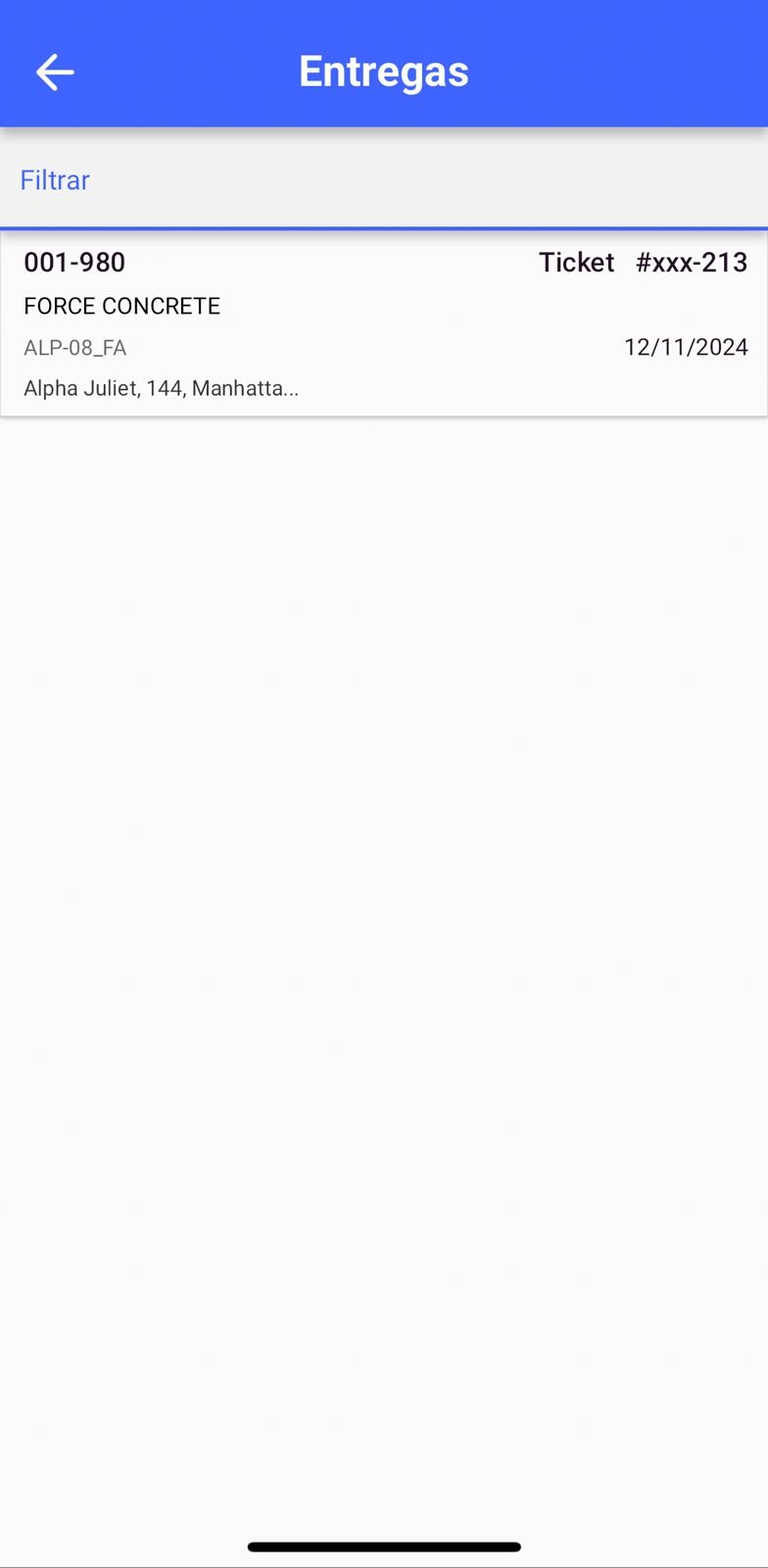768x1568 pixels.
Task: Open the Filtrar filter option
Action: pyautogui.click(x=55, y=180)
